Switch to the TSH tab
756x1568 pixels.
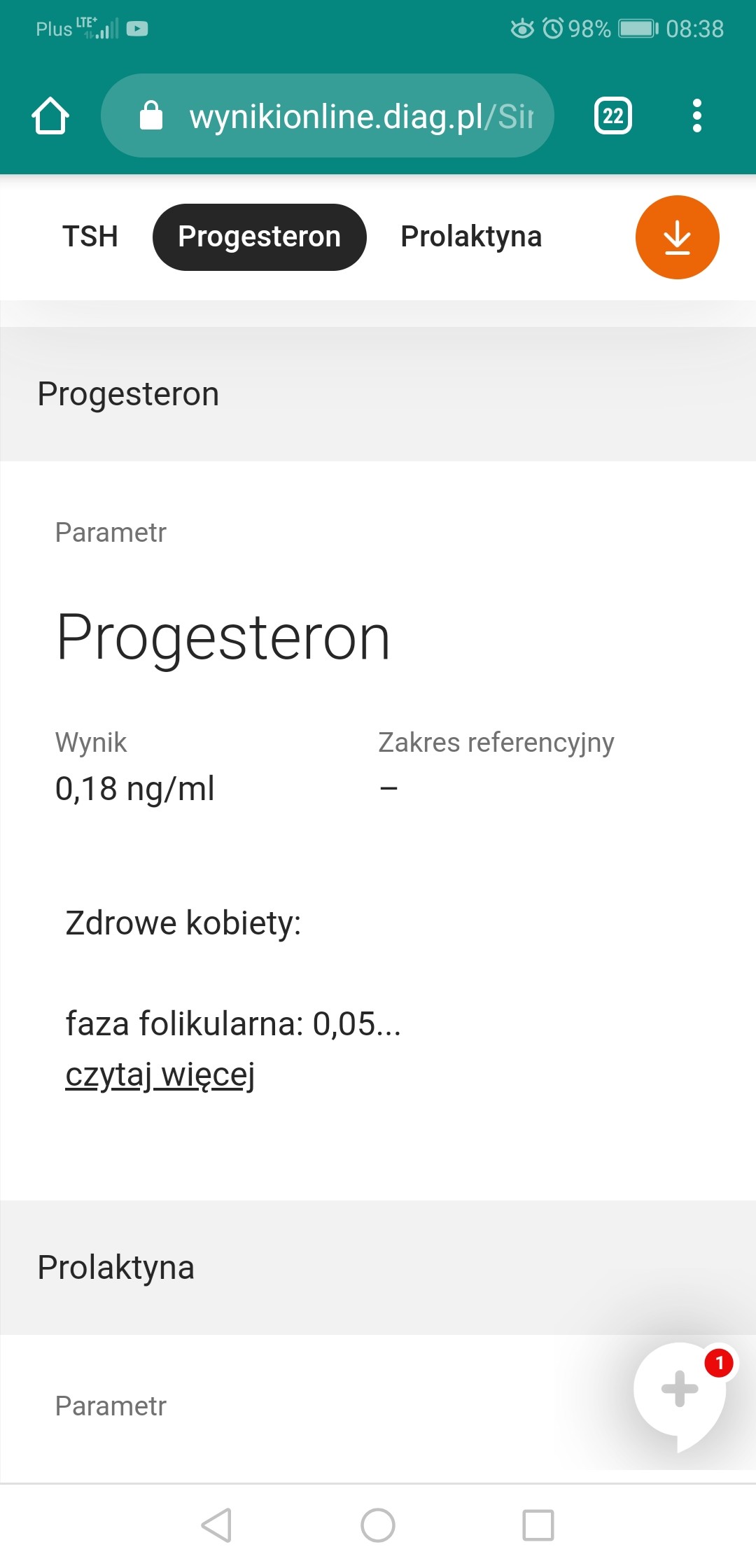90,237
